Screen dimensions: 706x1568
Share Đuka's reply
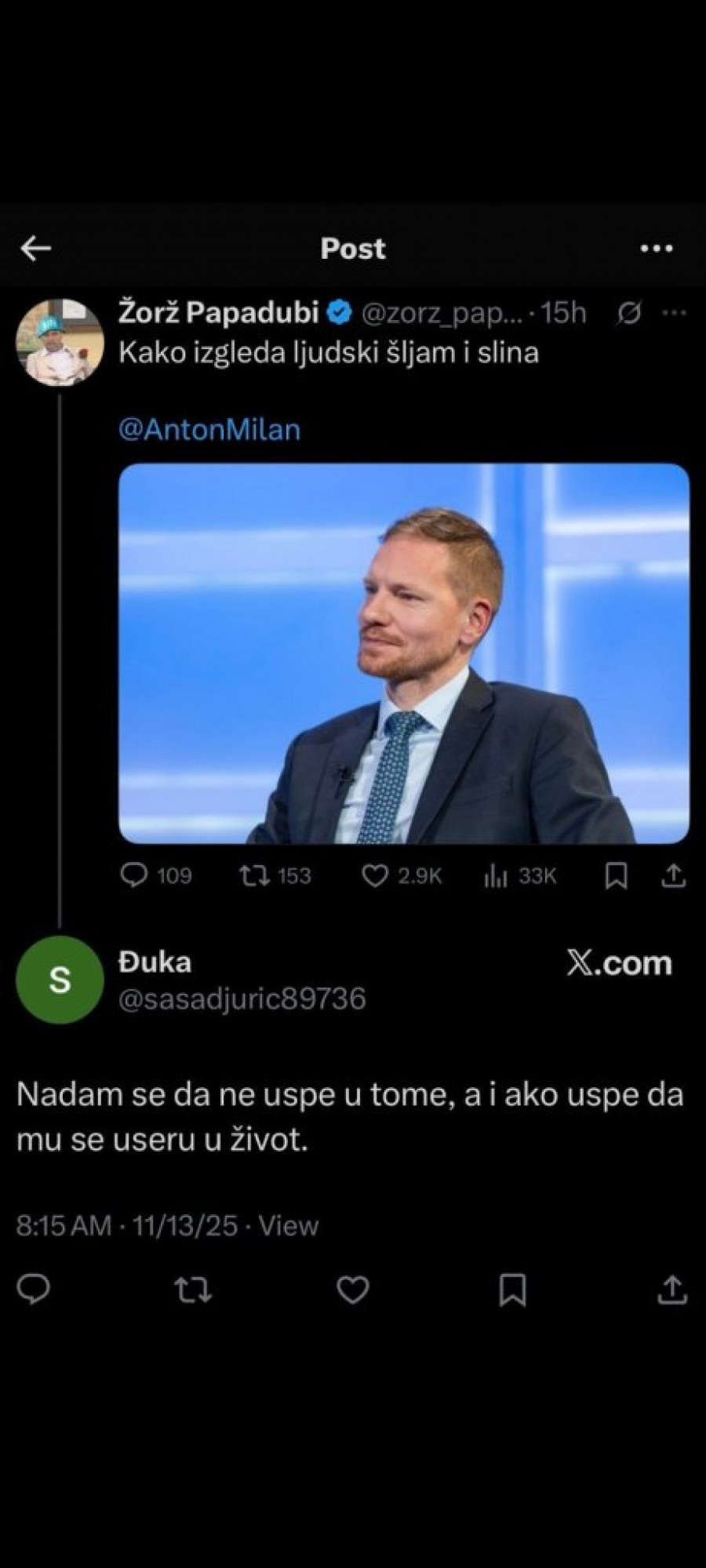pyautogui.click(x=671, y=1290)
